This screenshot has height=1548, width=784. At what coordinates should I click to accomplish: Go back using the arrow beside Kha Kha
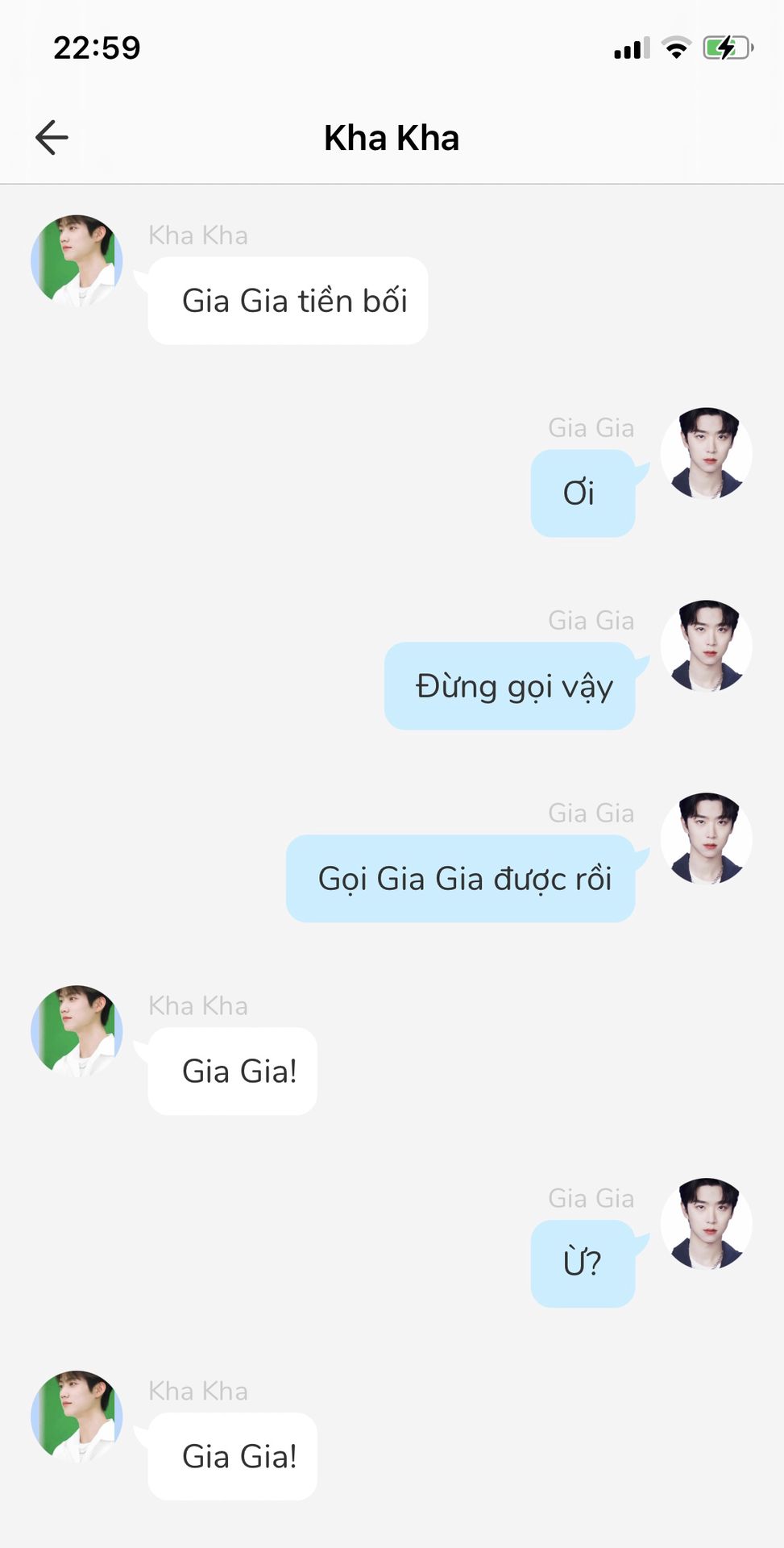(x=52, y=137)
